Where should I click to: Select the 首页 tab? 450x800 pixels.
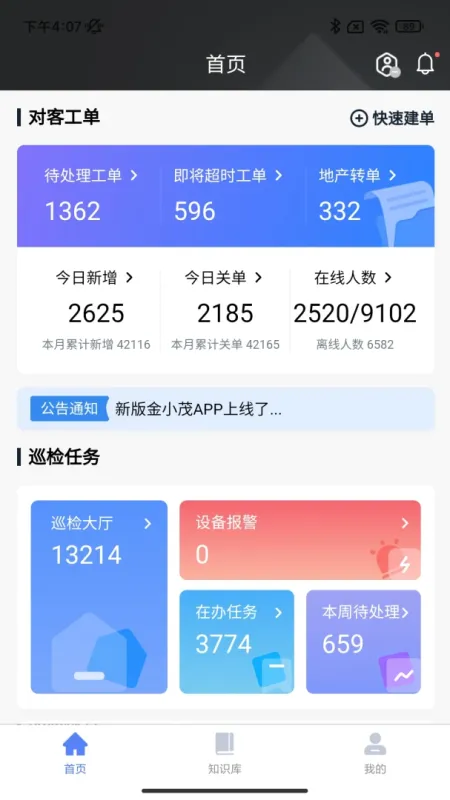click(75, 753)
